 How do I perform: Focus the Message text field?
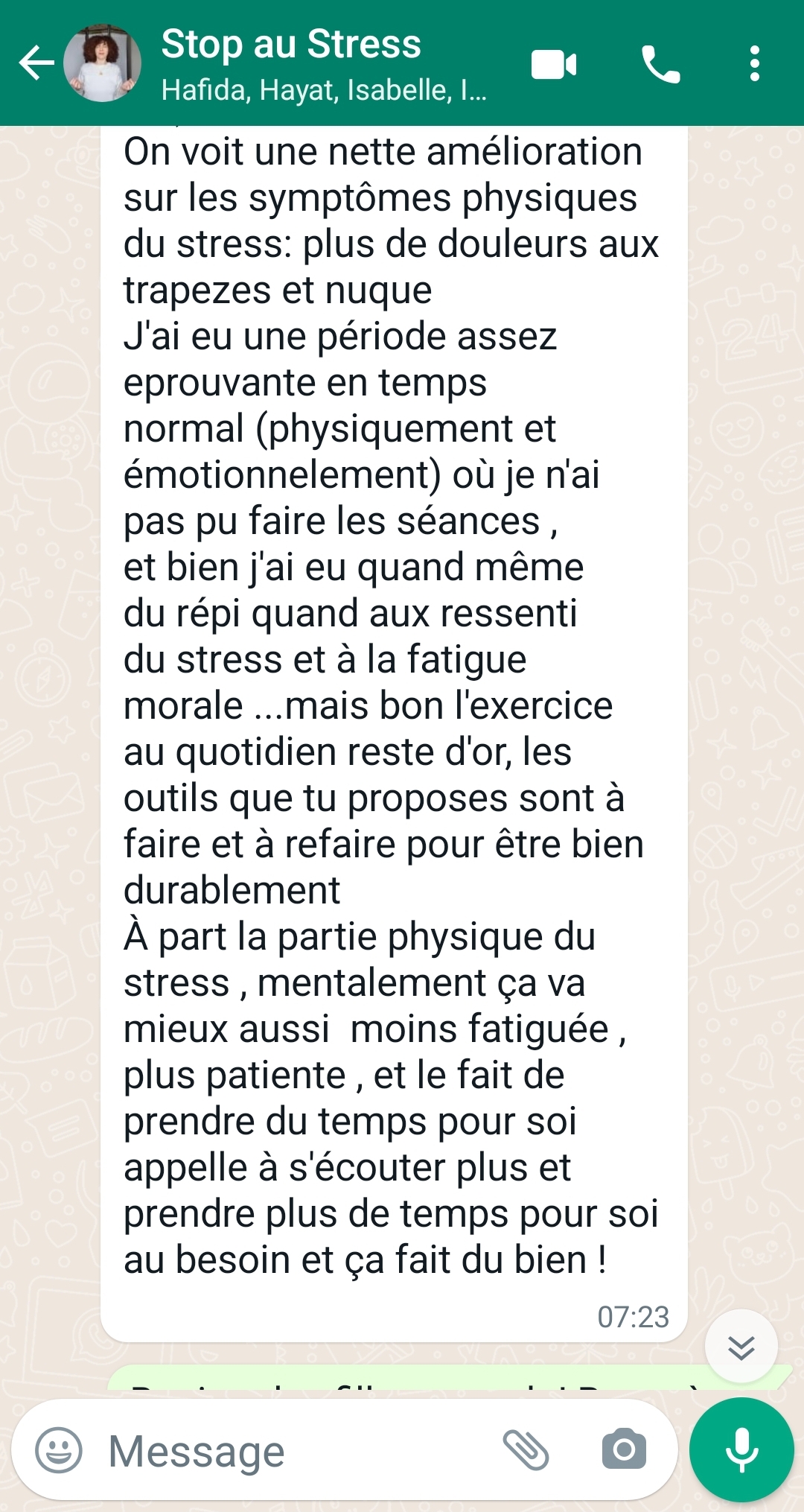point(298,1451)
